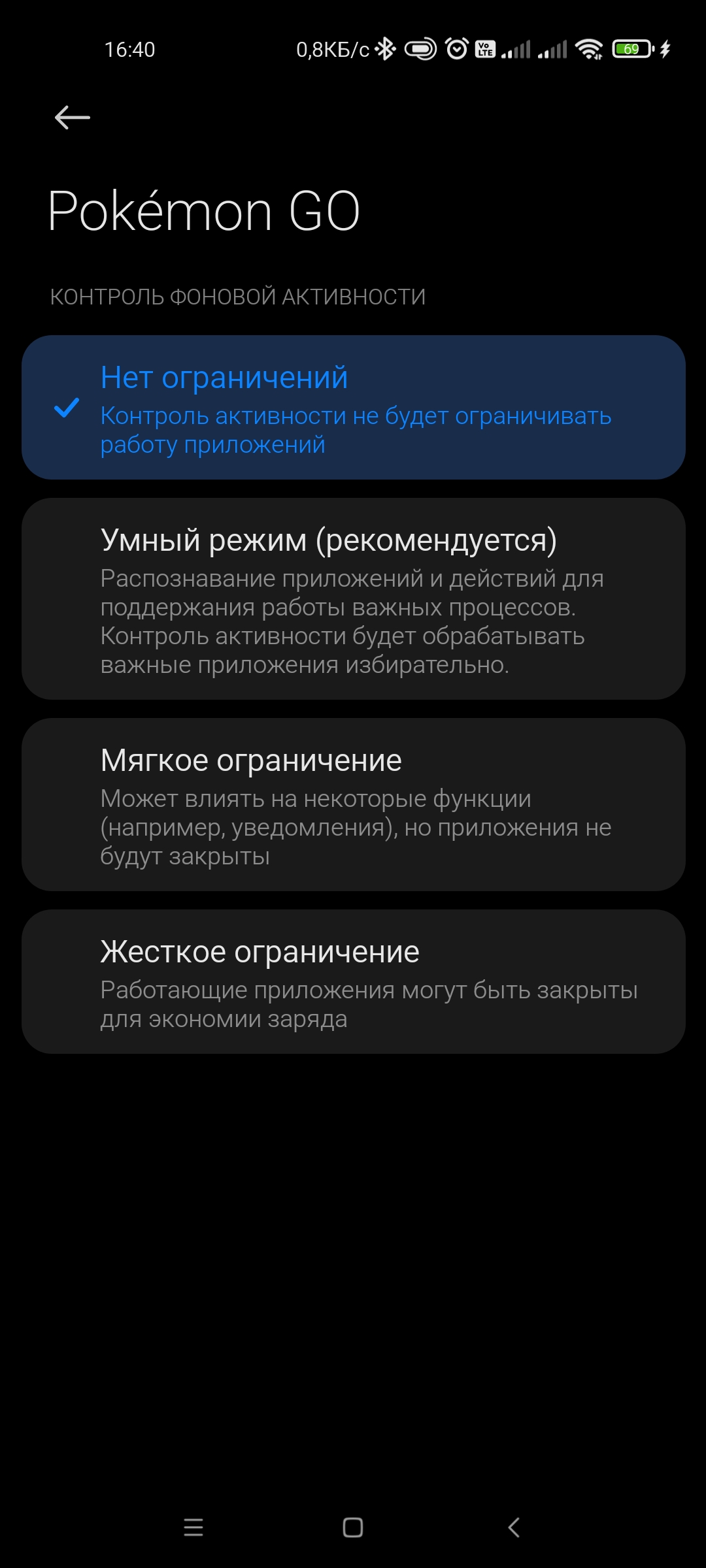Open recent apps from the navigation bar
Screen dimensions: 706x1568
[193, 1527]
